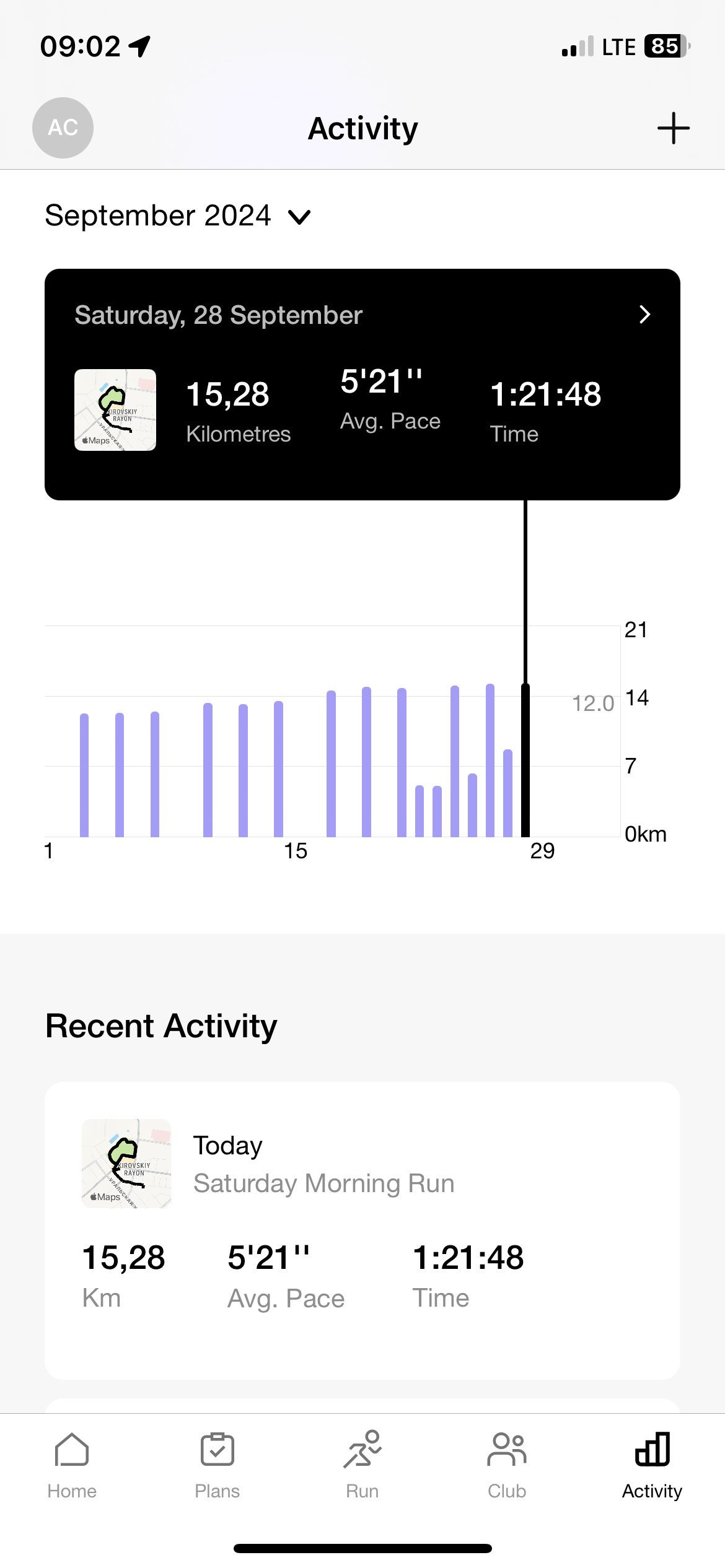Expand the September 2024 month picker
Viewport: 725px width, 1568px height.
[x=178, y=216]
